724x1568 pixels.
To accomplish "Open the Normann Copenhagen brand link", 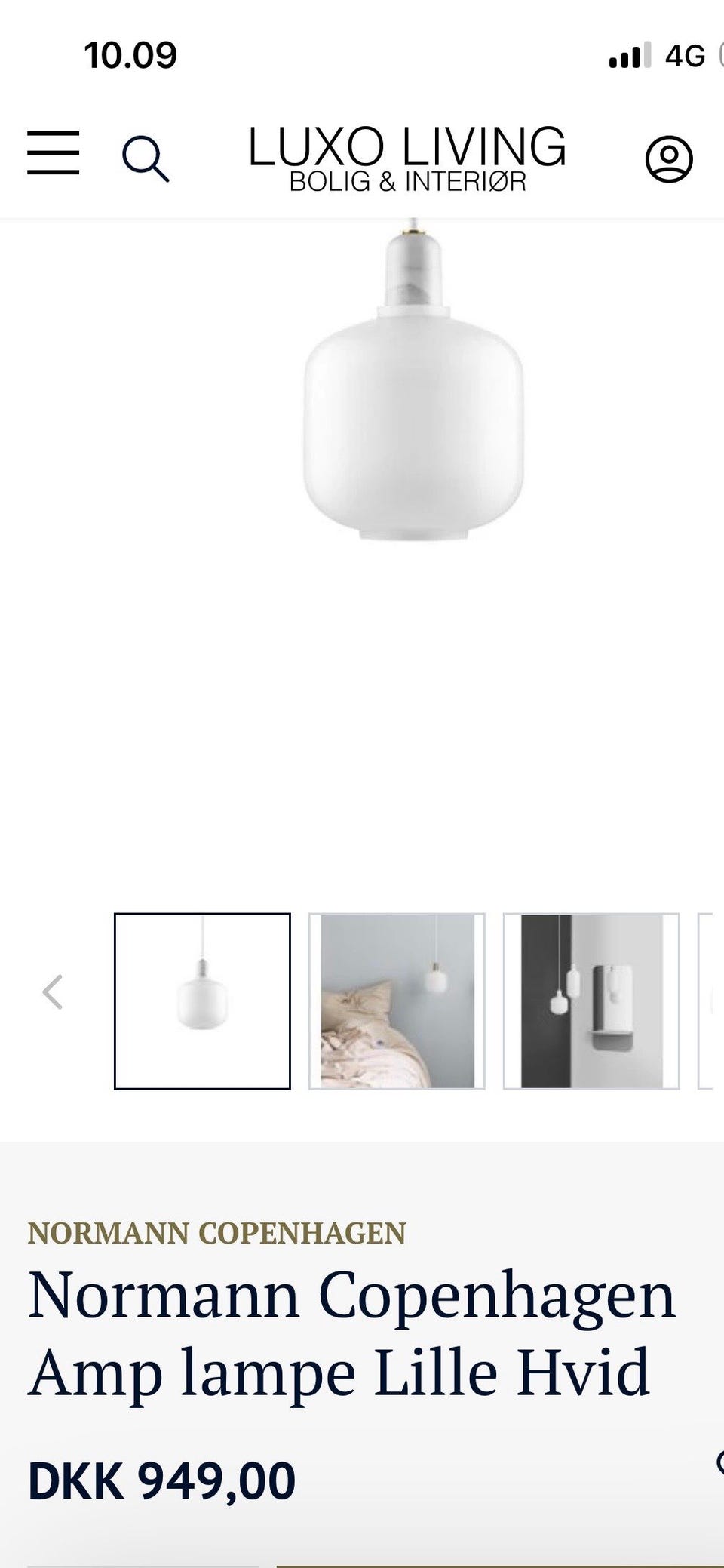I will tap(217, 1233).
